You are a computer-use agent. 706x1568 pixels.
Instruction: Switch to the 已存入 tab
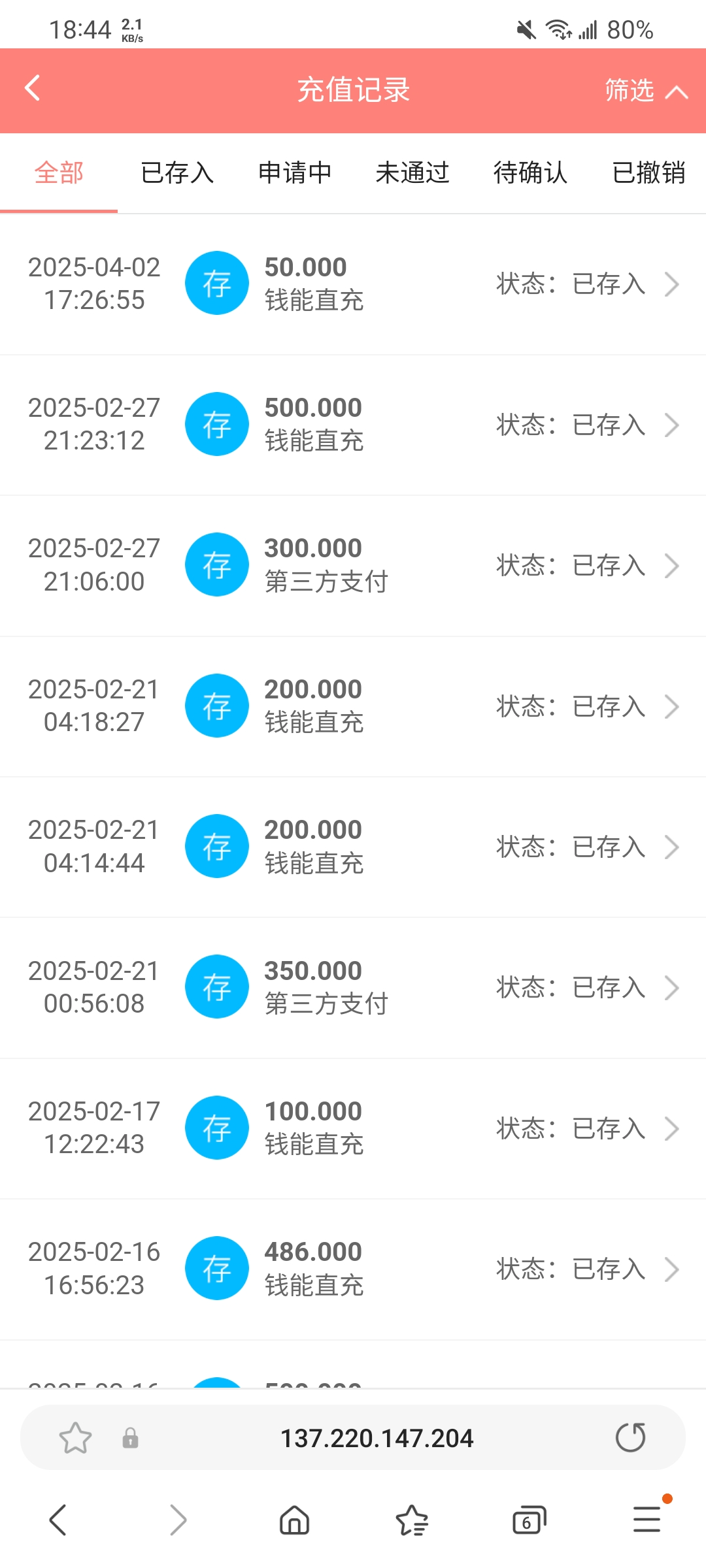[x=177, y=172]
